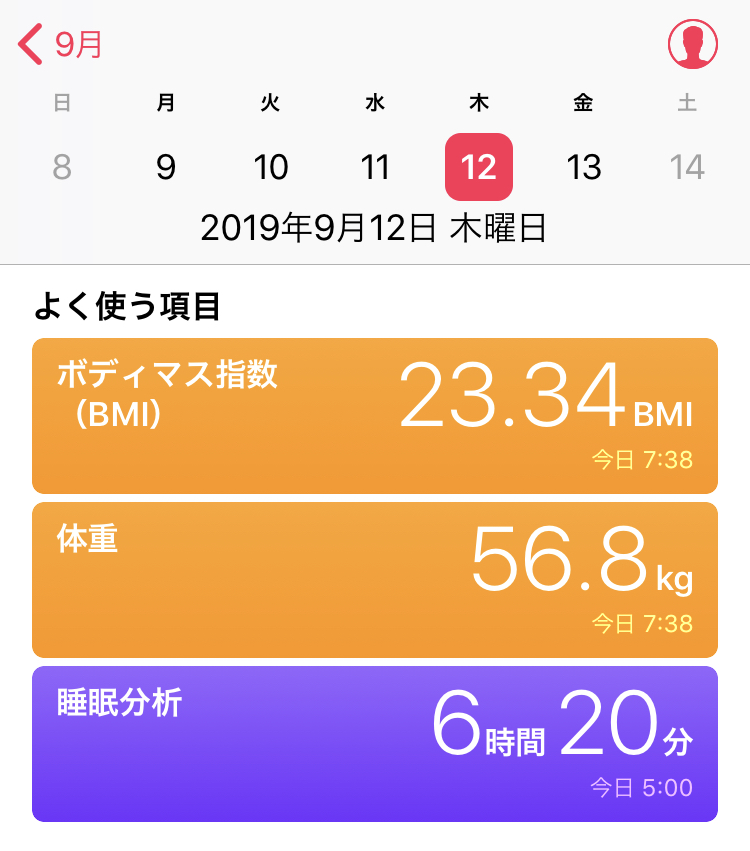
Task: Open the 睡眠分析 sleep analysis card
Action: pyautogui.click(x=375, y=744)
